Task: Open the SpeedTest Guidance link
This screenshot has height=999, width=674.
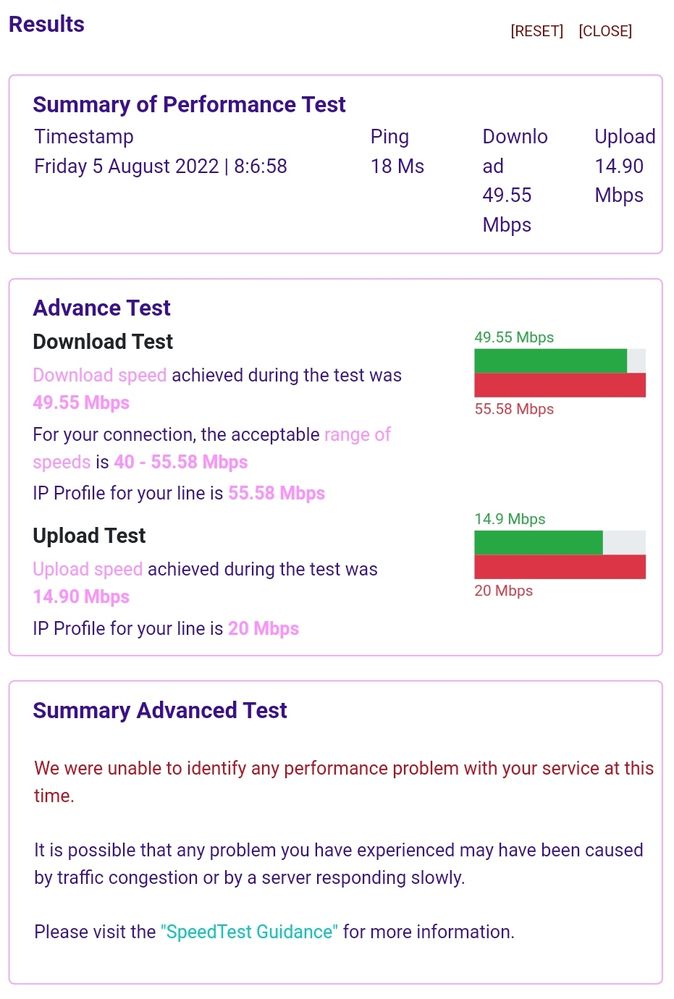Action: 249,932
